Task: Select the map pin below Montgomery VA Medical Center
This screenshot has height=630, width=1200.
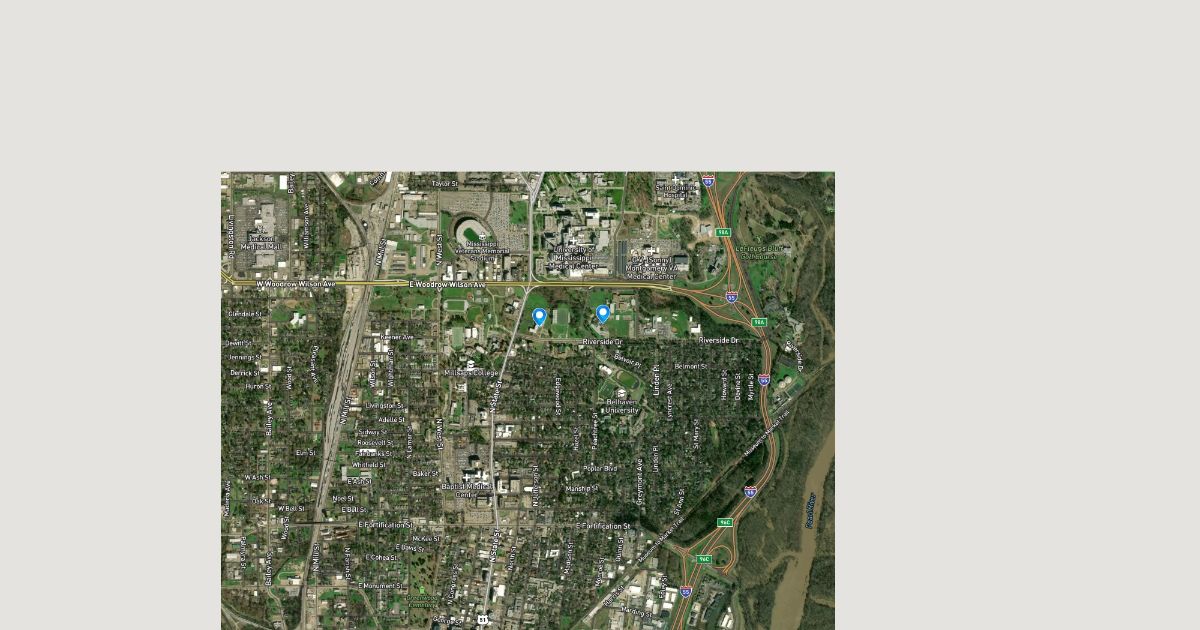Action: pos(603,313)
